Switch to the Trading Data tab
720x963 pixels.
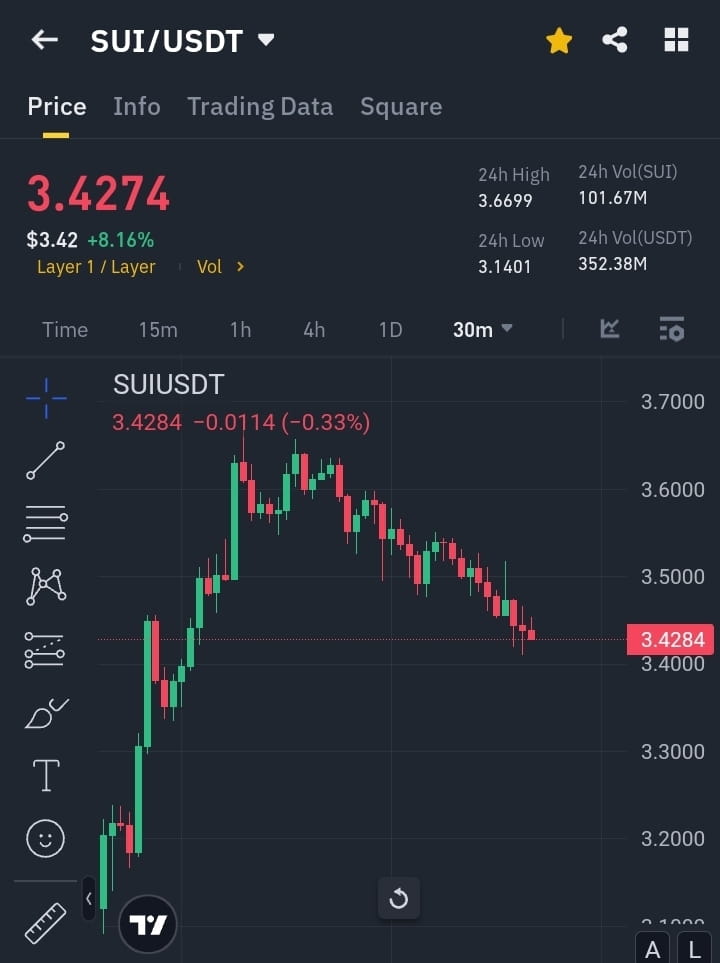pos(260,106)
